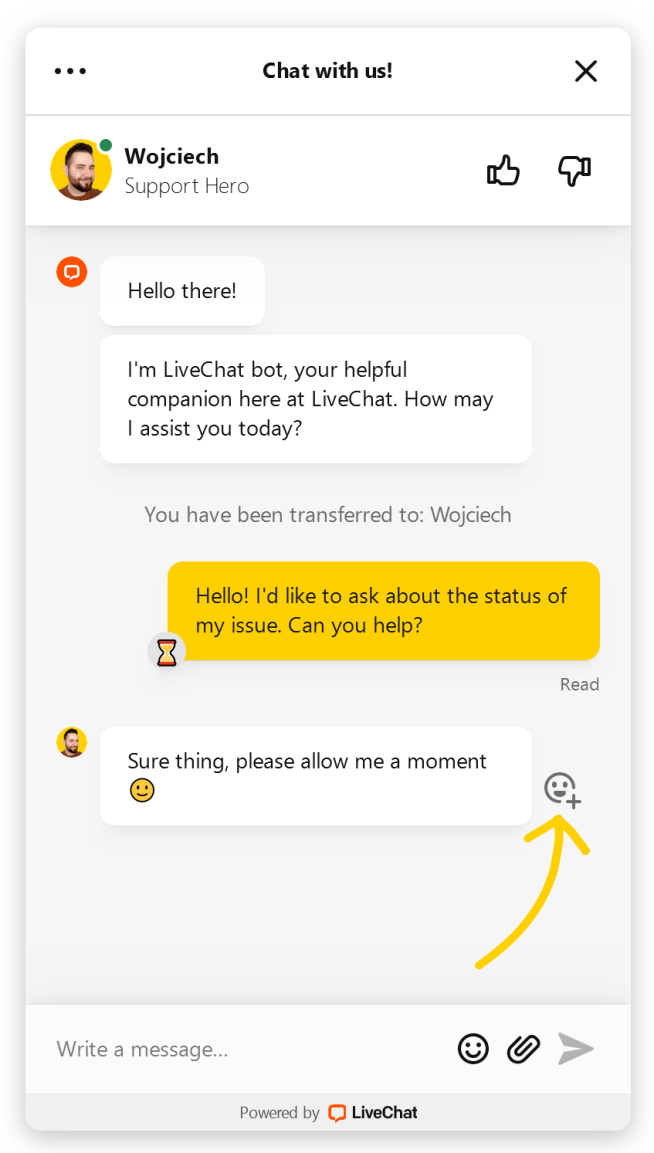
Task: Rate the chat with thumbs up
Action: pyautogui.click(x=503, y=171)
